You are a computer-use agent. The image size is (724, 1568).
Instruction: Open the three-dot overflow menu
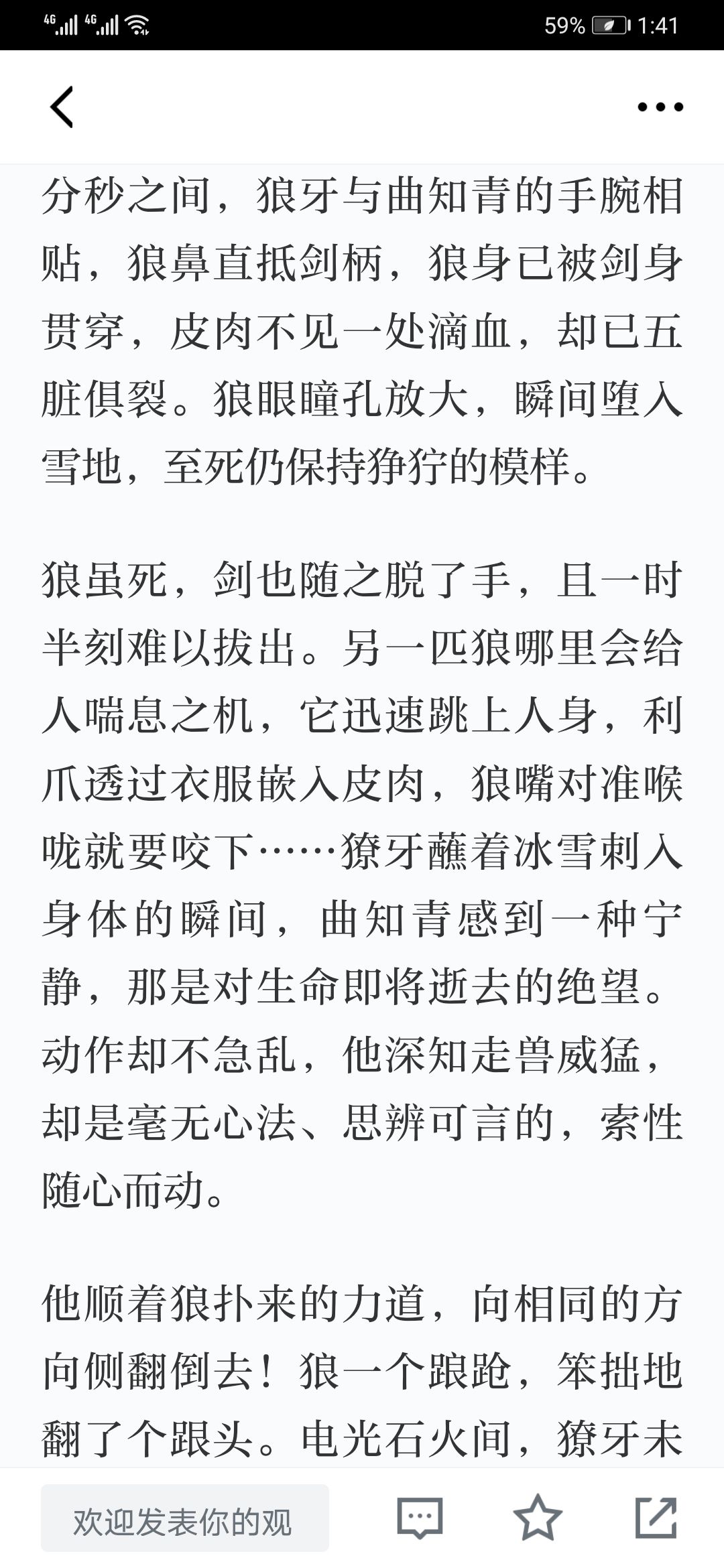pyautogui.click(x=660, y=107)
